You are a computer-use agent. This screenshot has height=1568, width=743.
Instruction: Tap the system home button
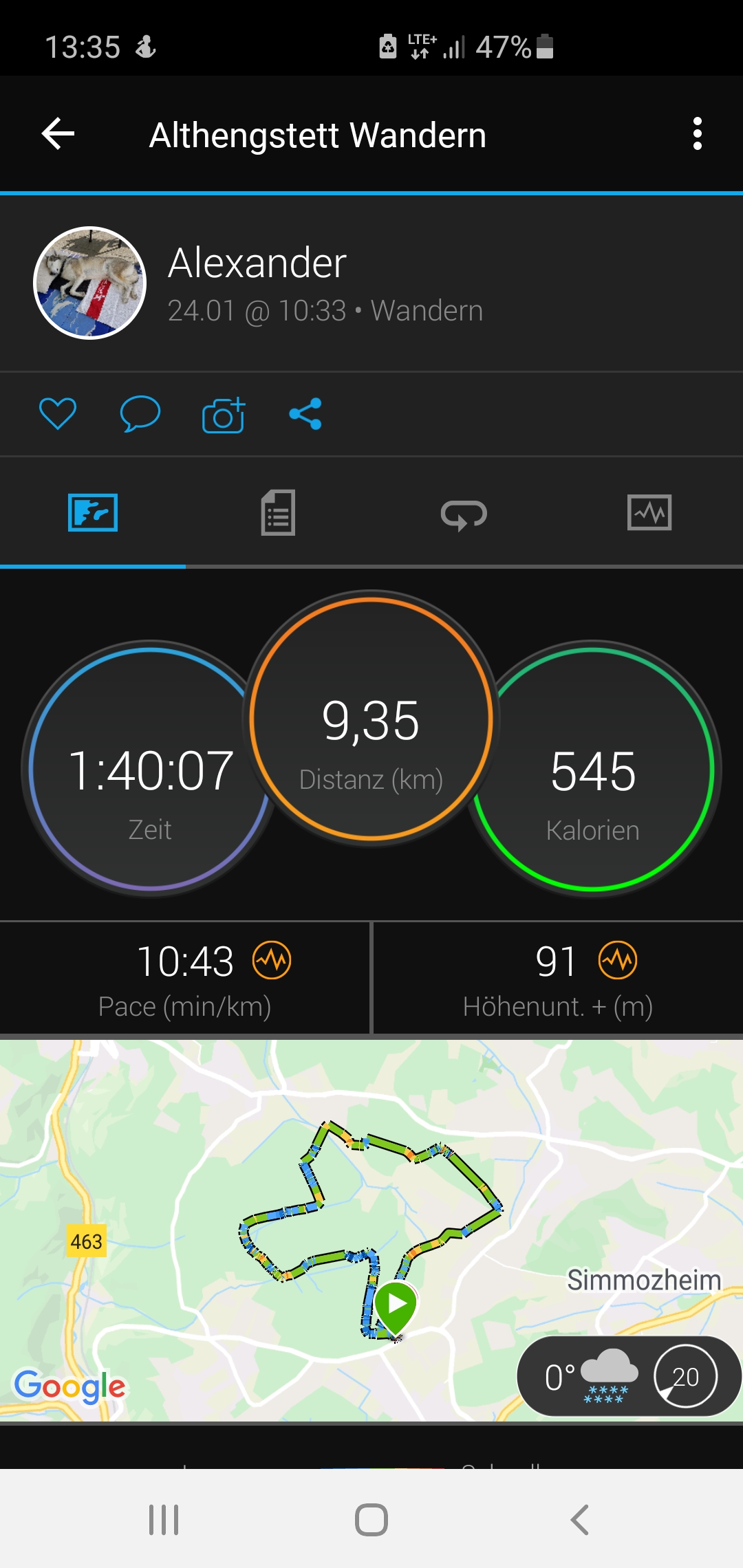371,1519
